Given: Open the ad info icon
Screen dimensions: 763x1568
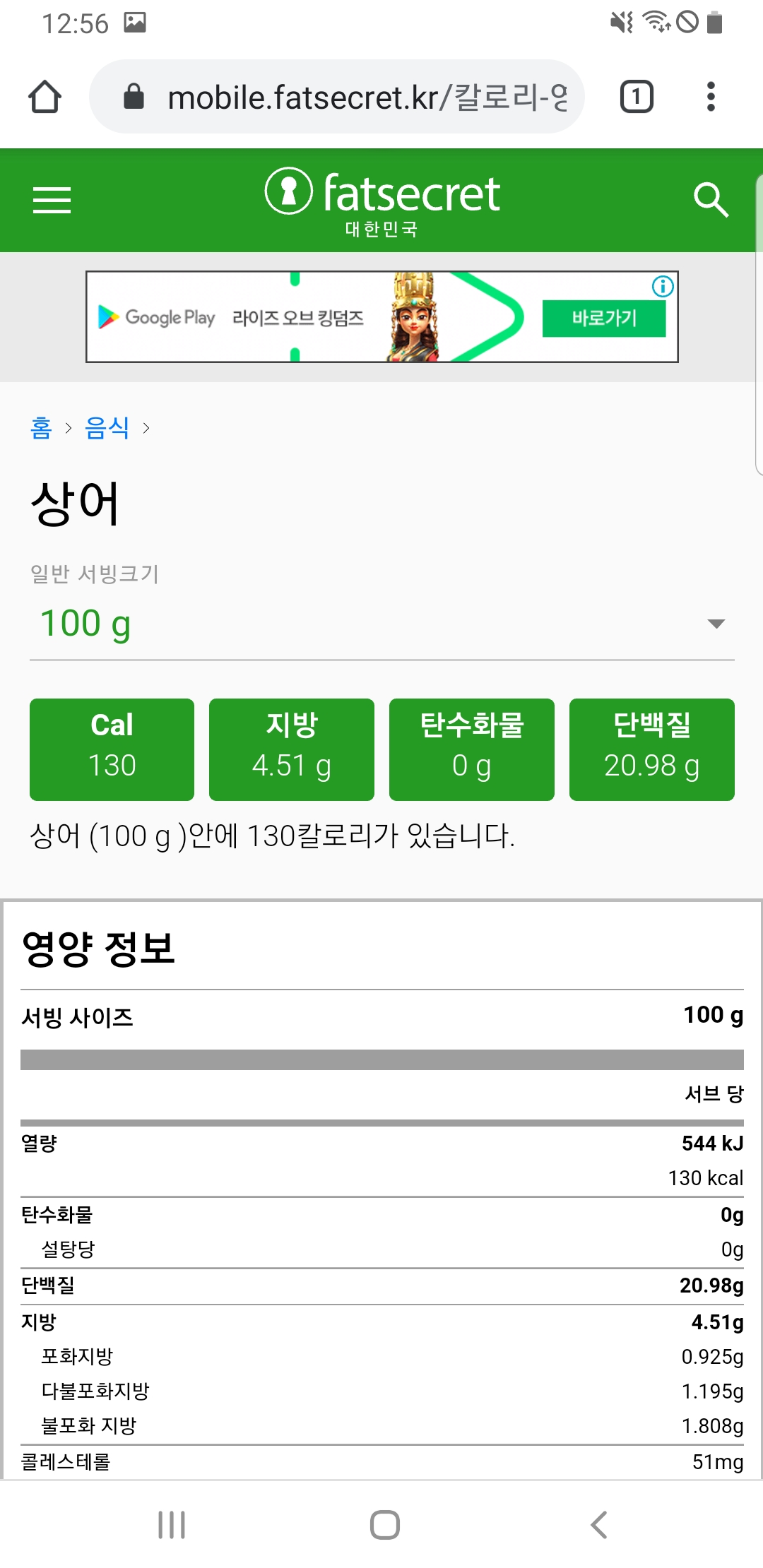Looking at the screenshot, I should [x=663, y=286].
